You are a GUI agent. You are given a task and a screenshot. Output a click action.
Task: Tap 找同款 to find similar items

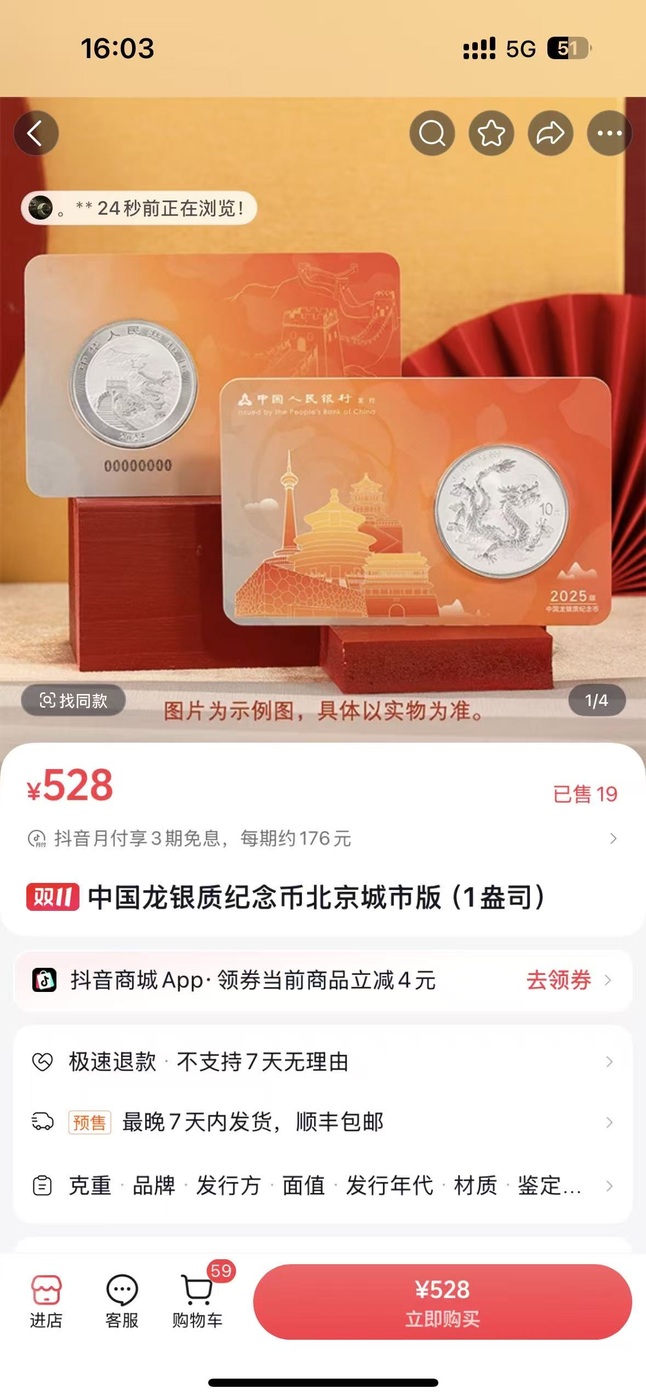coord(74,700)
